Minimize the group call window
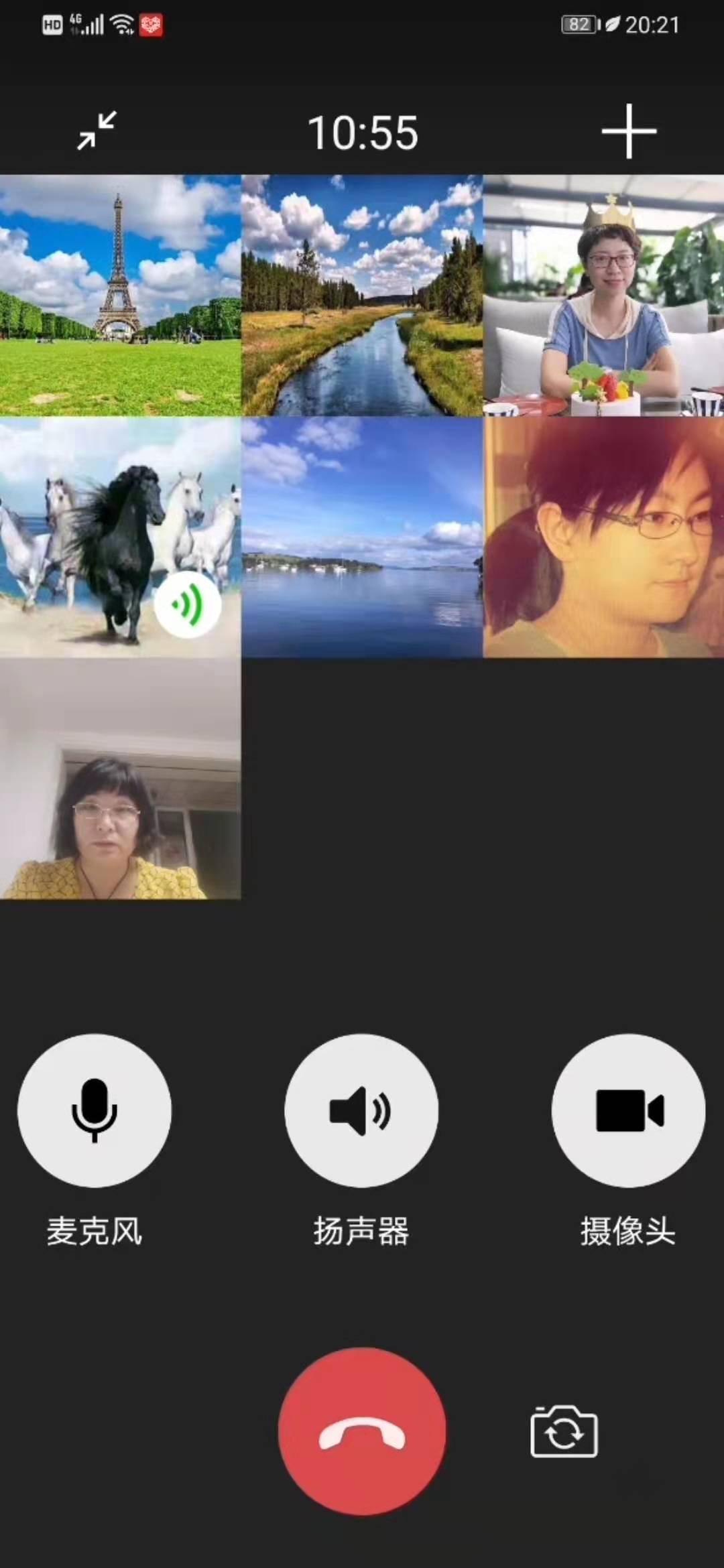This screenshot has height=1568, width=724. pos(97,131)
